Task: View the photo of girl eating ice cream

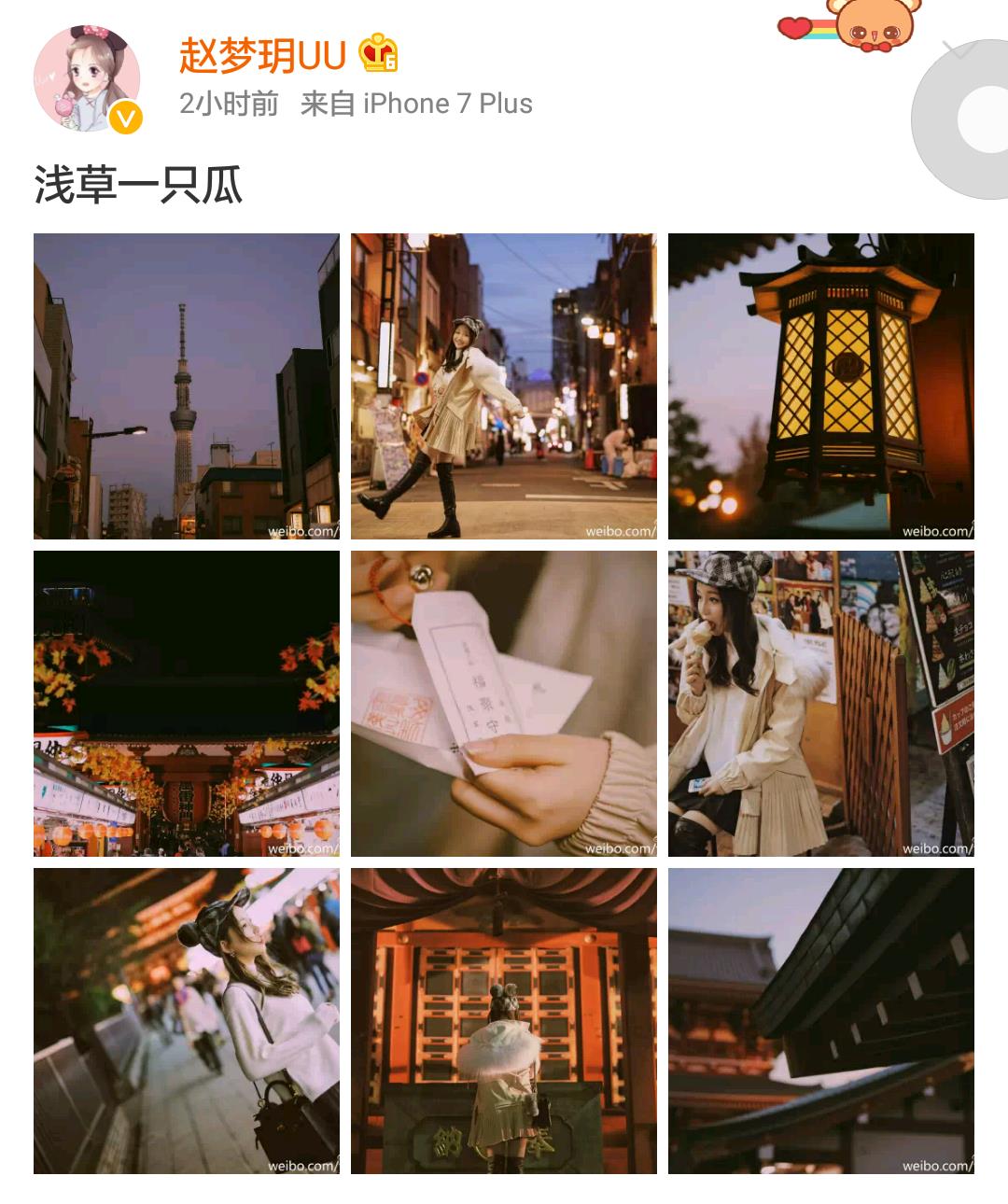Action: (x=821, y=704)
